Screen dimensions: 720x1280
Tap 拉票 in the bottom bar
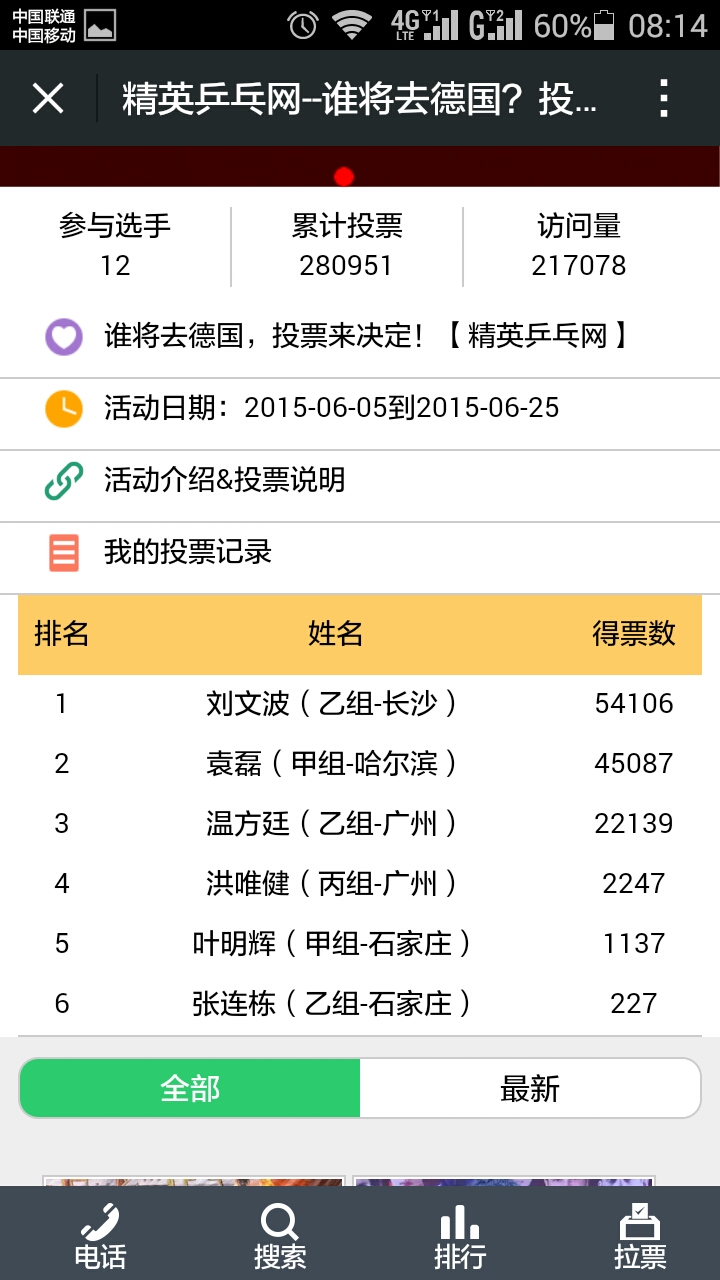(640, 1235)
